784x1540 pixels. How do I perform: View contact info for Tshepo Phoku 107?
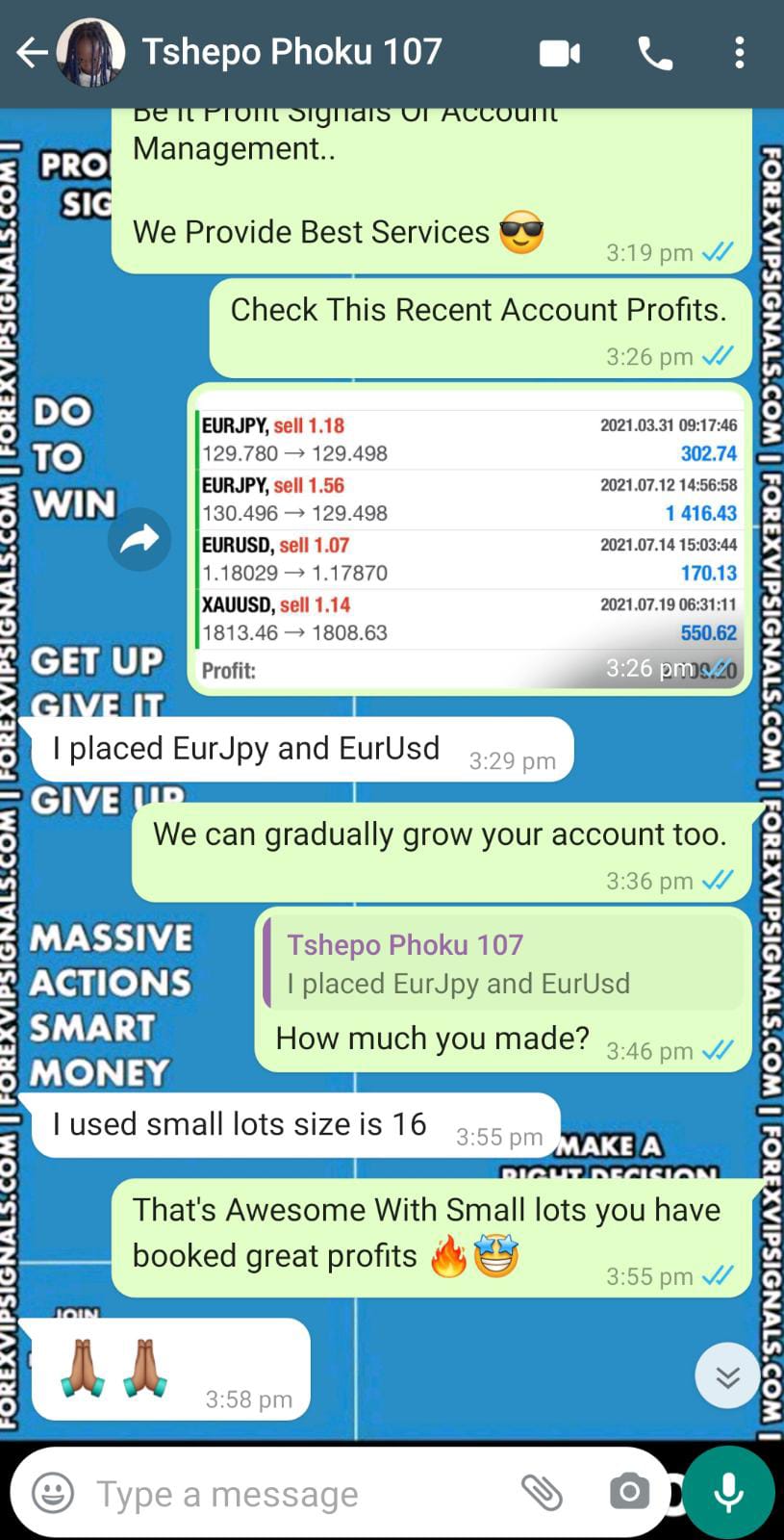click(291, 52)
